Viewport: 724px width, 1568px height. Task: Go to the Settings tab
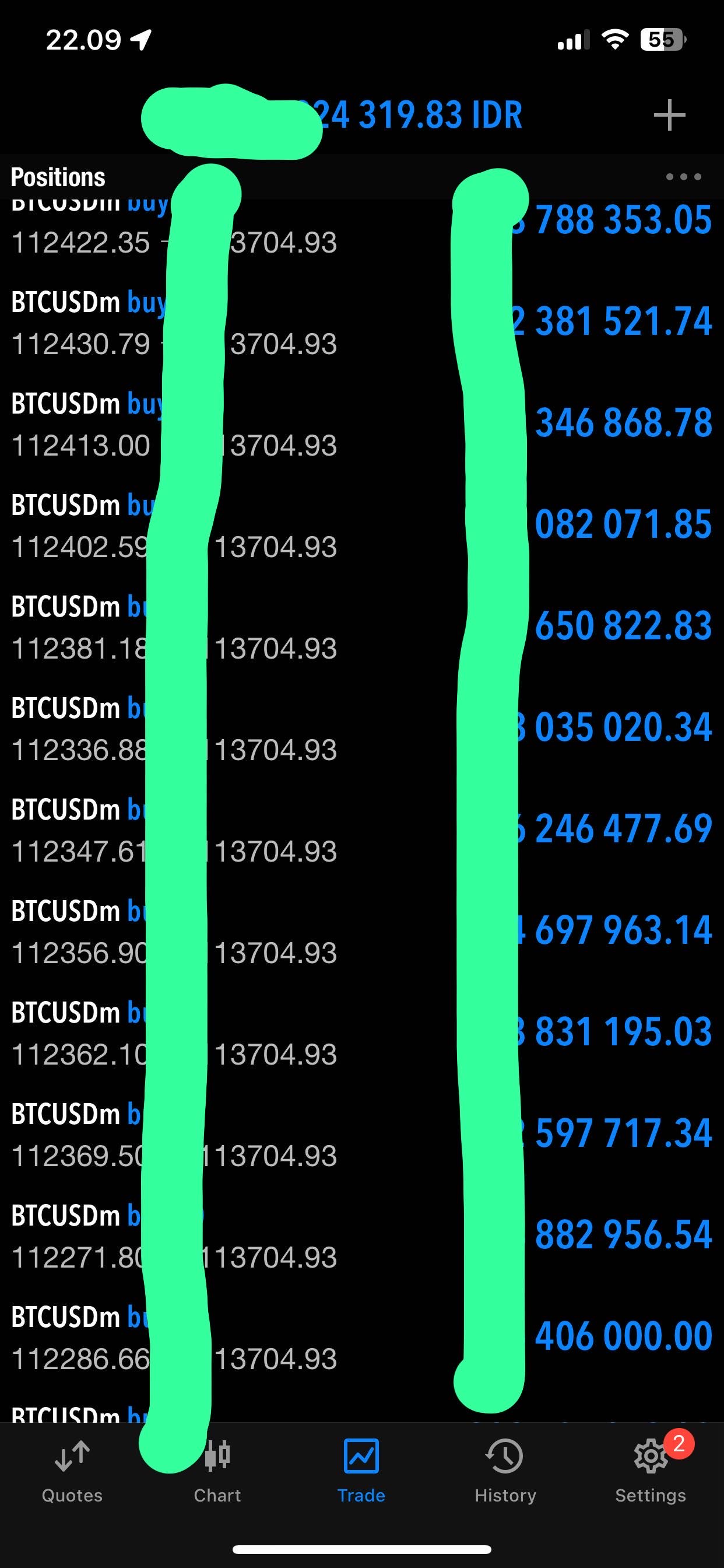point(651,1471)
